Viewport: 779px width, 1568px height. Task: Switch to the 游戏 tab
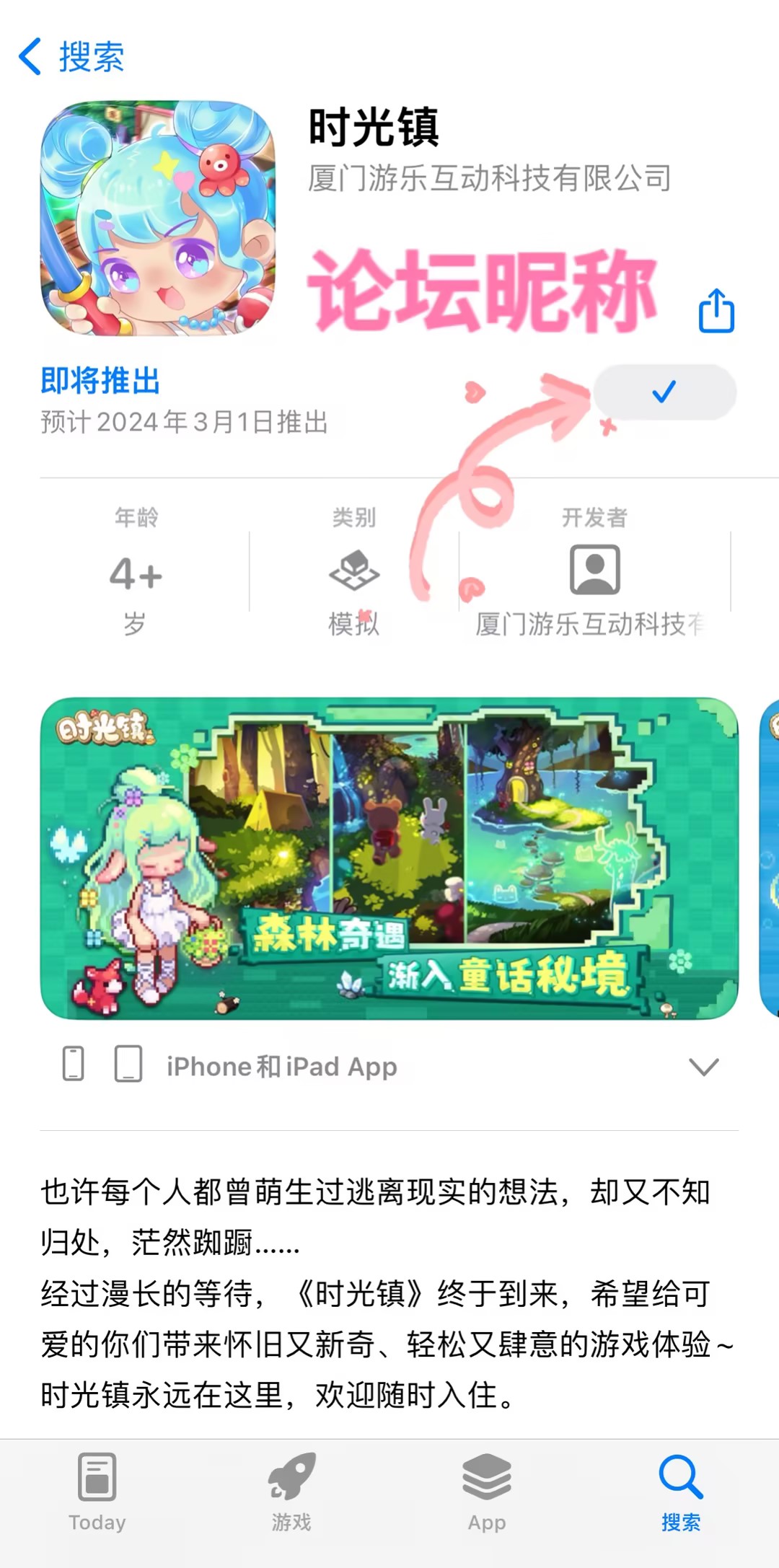[x=291, y=1490]
